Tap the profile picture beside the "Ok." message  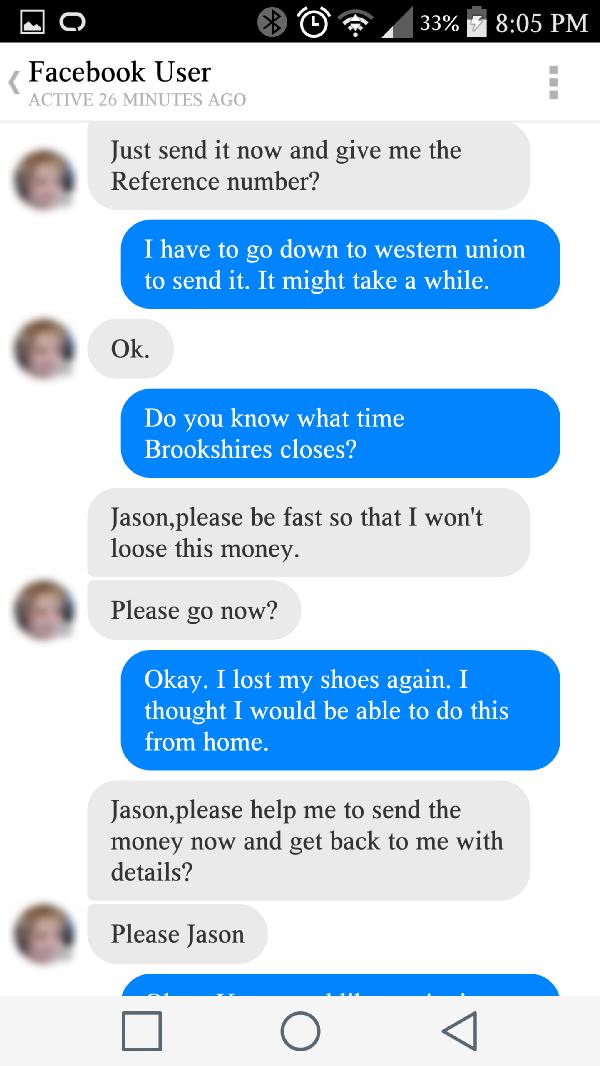click(44, 349)
